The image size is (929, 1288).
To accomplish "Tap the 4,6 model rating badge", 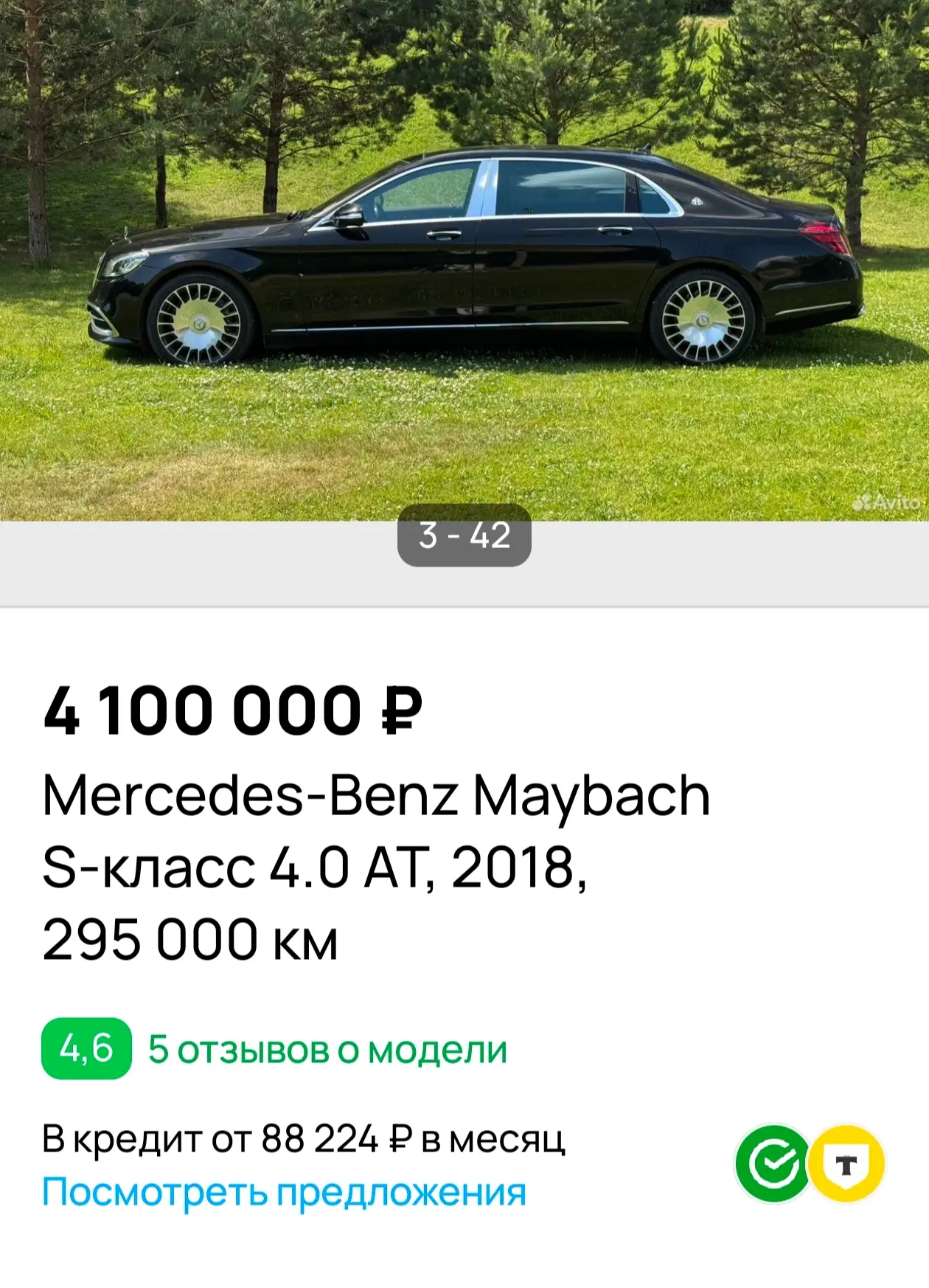I will pos(86,1048).
